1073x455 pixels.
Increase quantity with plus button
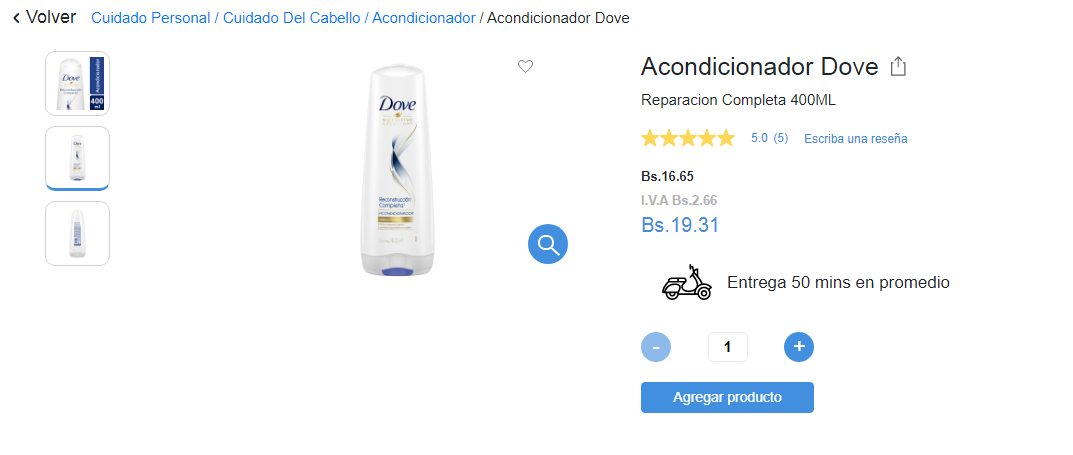[x=799, y=347]
